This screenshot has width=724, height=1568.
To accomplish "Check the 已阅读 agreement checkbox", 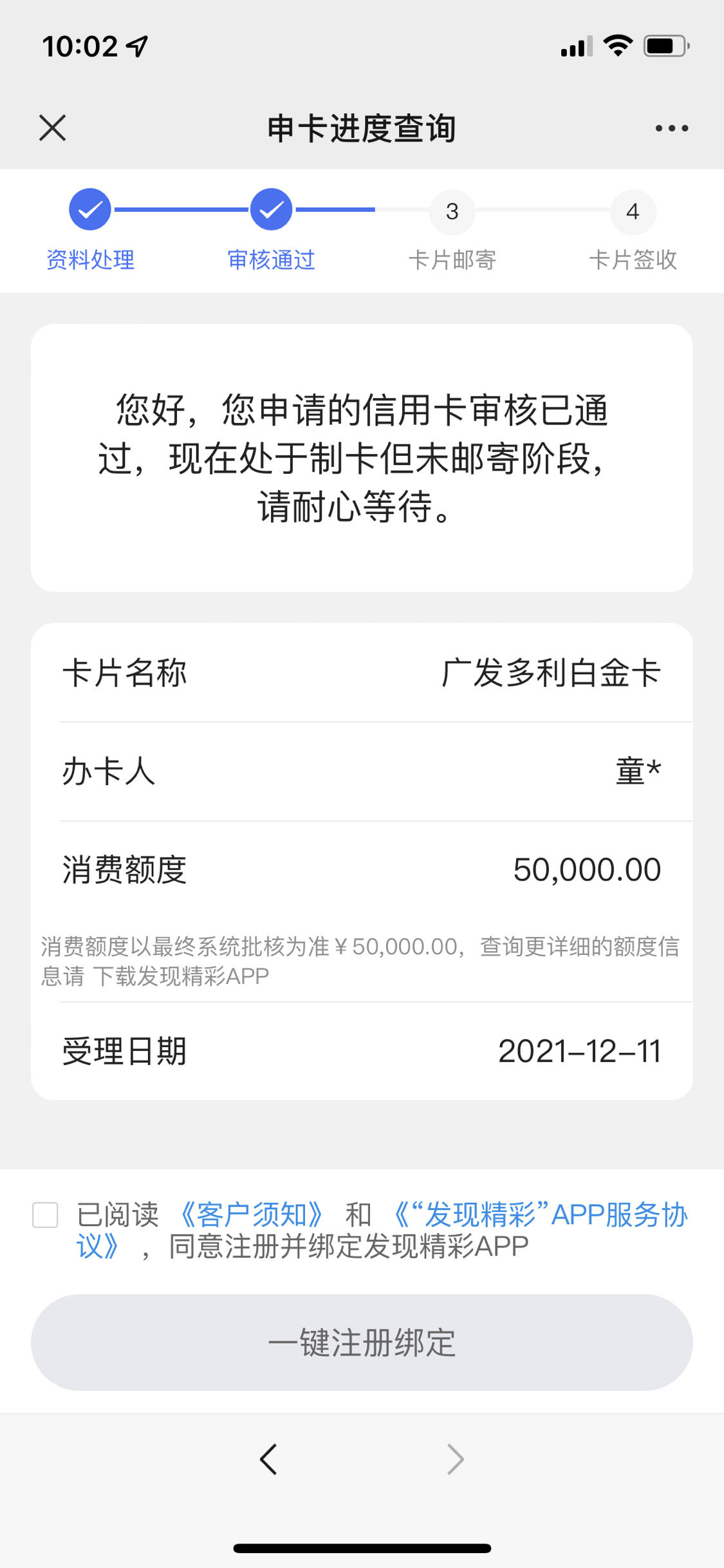I will 45,1214.
